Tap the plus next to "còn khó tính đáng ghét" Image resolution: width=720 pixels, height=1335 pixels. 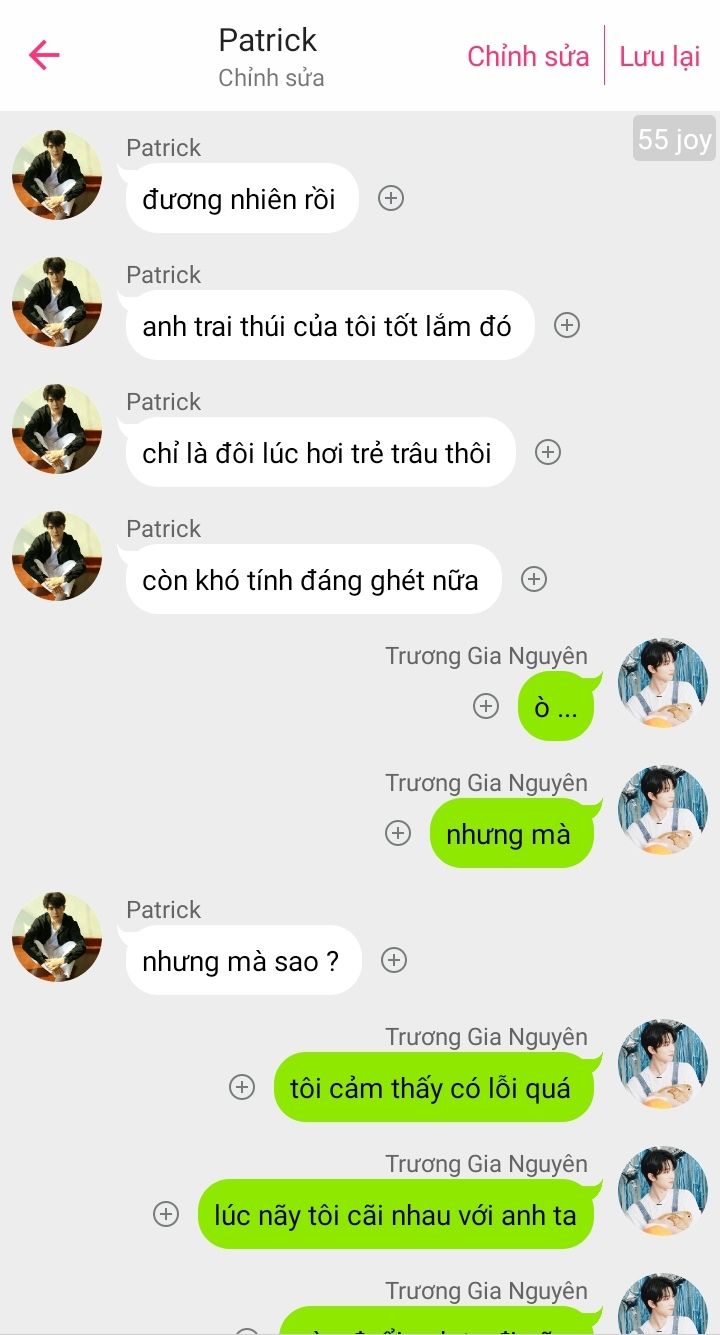tap(534, 579)
